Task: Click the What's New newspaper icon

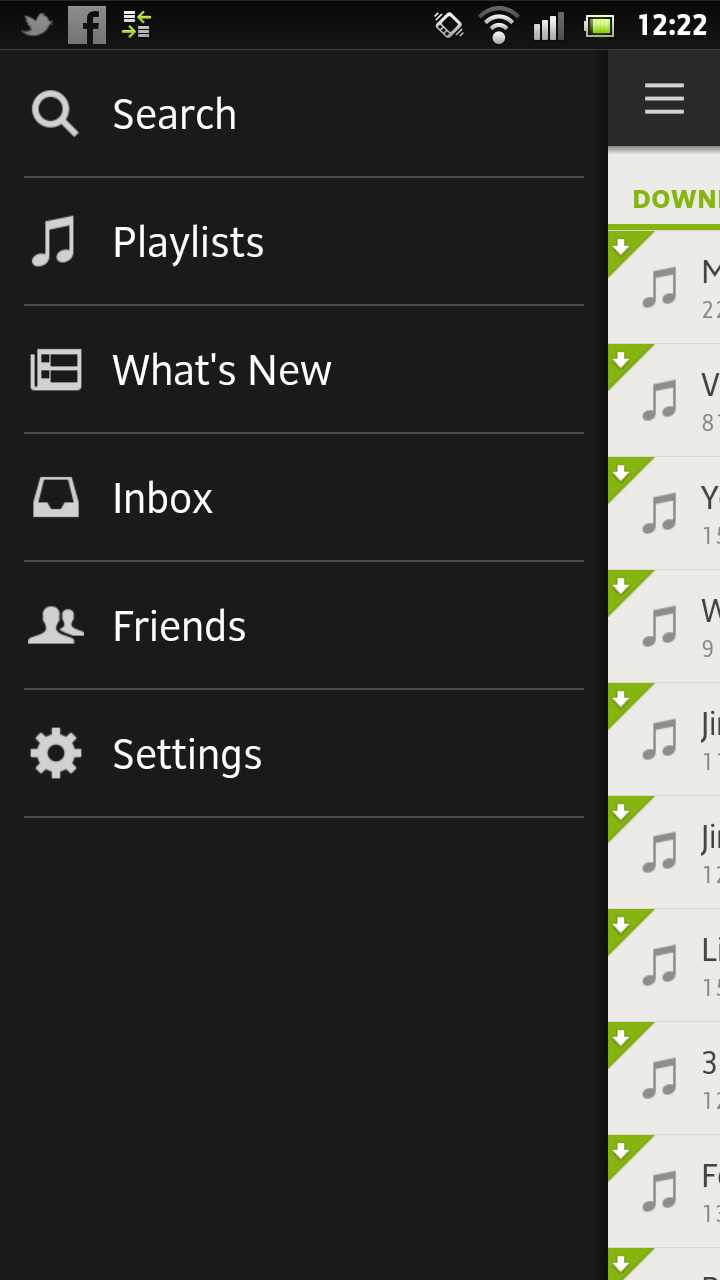Action: coord(57,369)
